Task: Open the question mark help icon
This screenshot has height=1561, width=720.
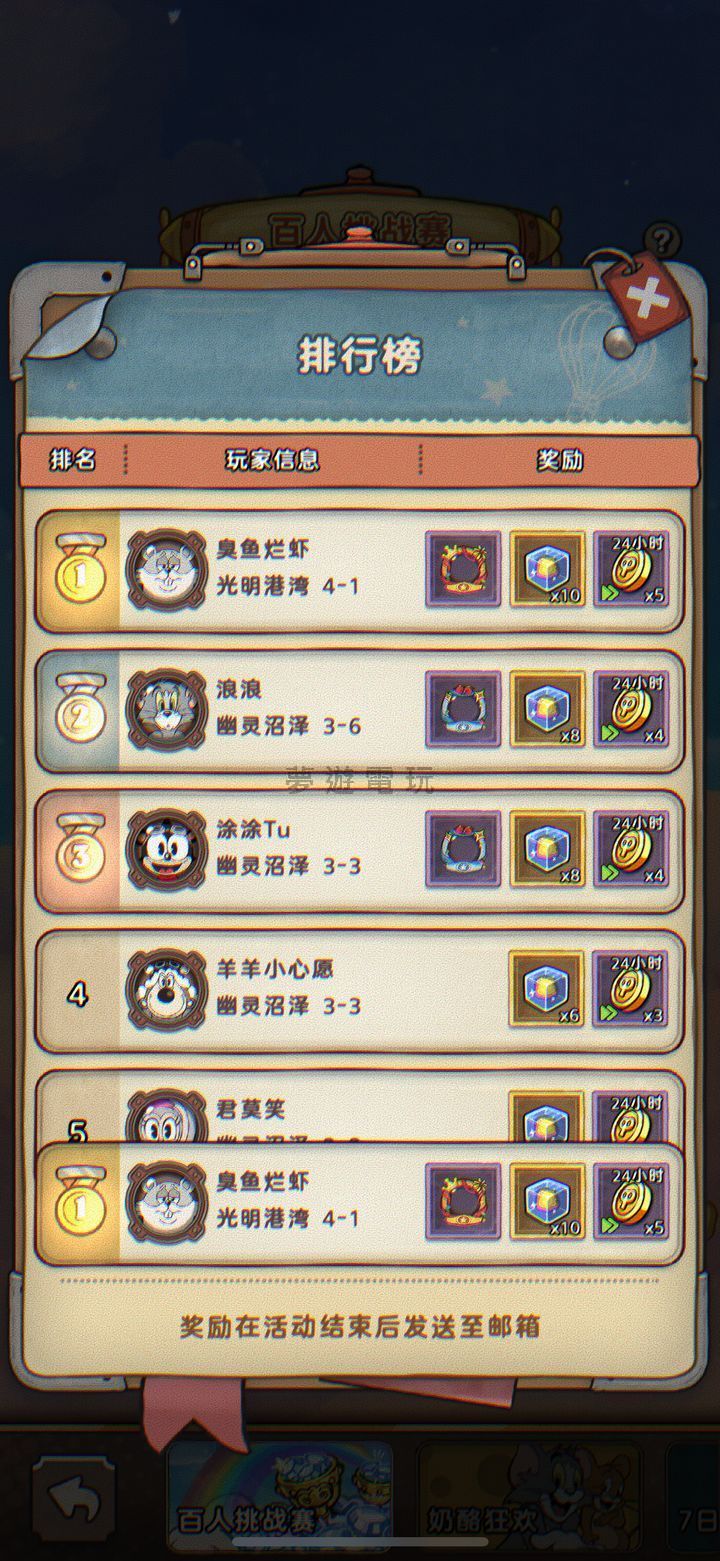Action: point(661,240)
